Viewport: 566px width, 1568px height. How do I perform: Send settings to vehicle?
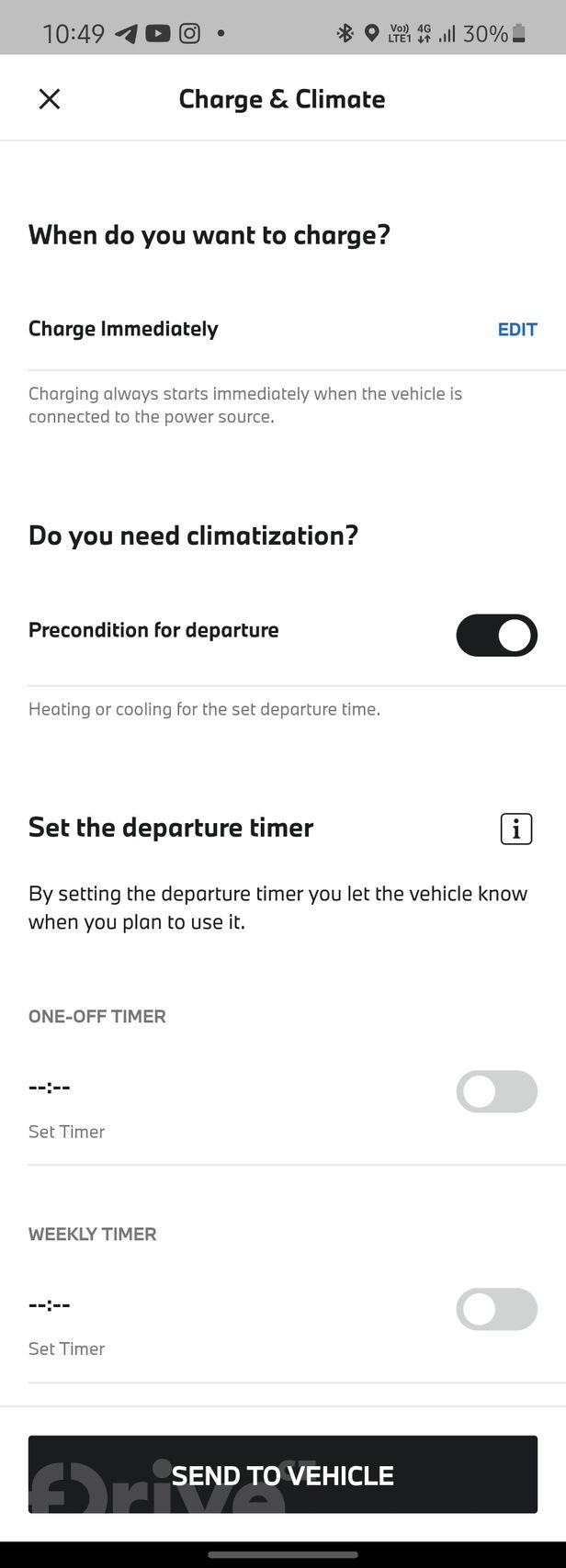[282, 1474]
